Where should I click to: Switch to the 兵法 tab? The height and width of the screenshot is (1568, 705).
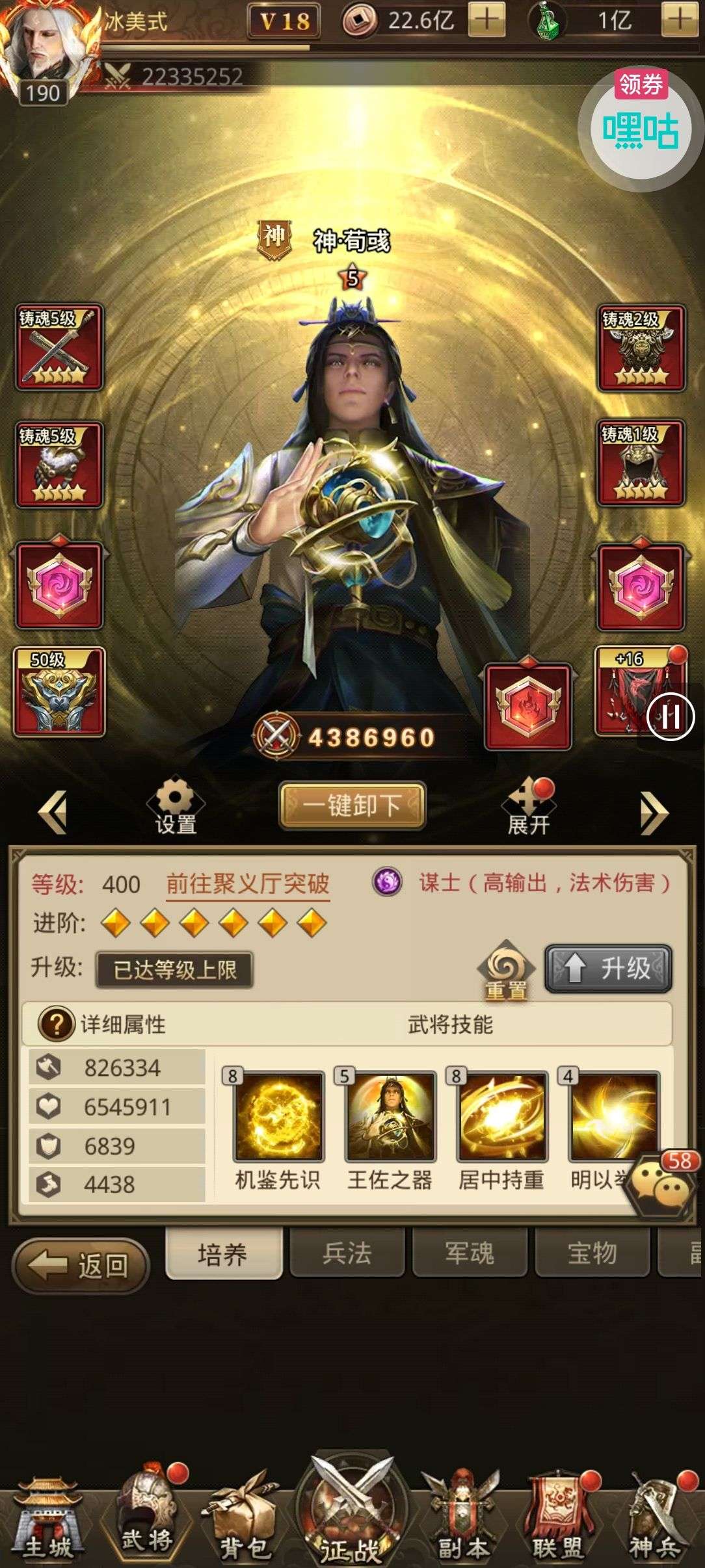click(x=347, y=1253)
